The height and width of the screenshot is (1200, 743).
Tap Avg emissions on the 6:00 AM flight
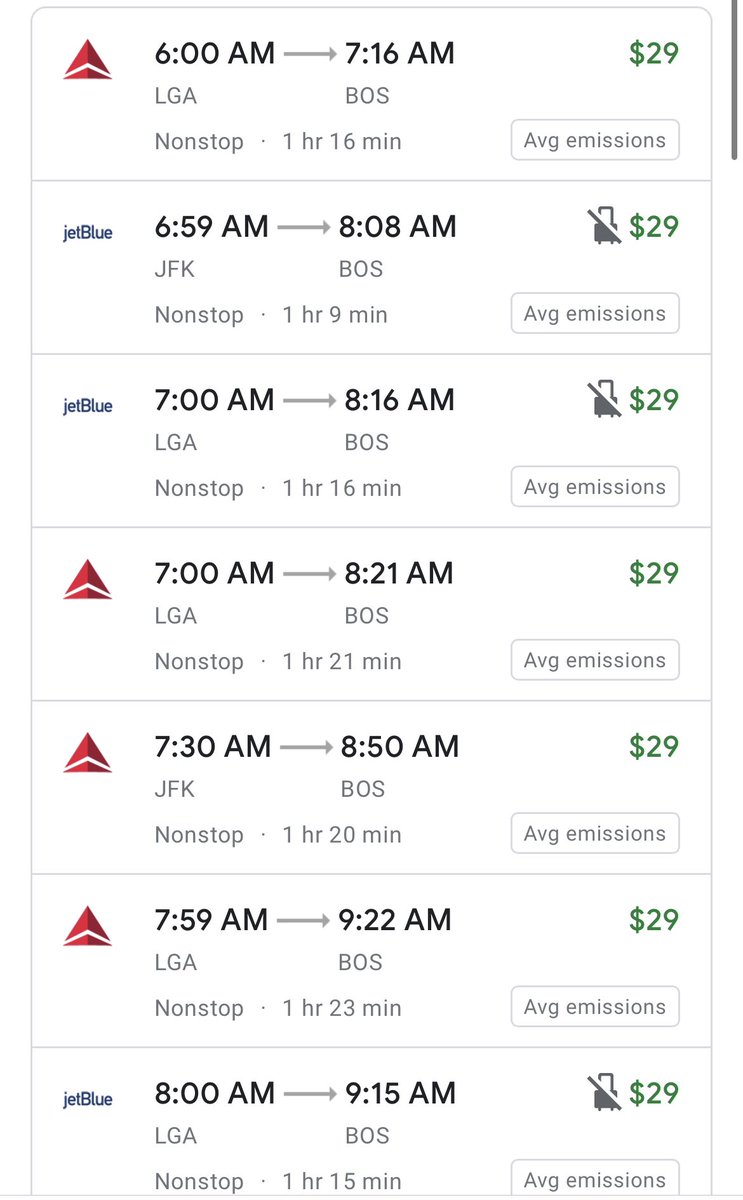595,140
